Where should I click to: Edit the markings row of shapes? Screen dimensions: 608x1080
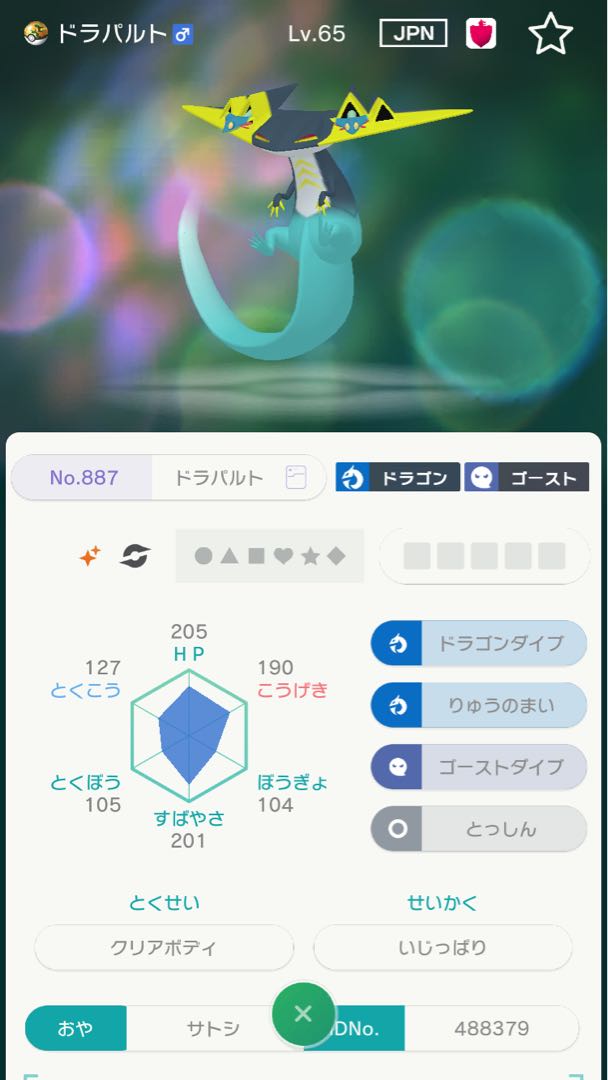pyautogui.click(x=269, y=556)
